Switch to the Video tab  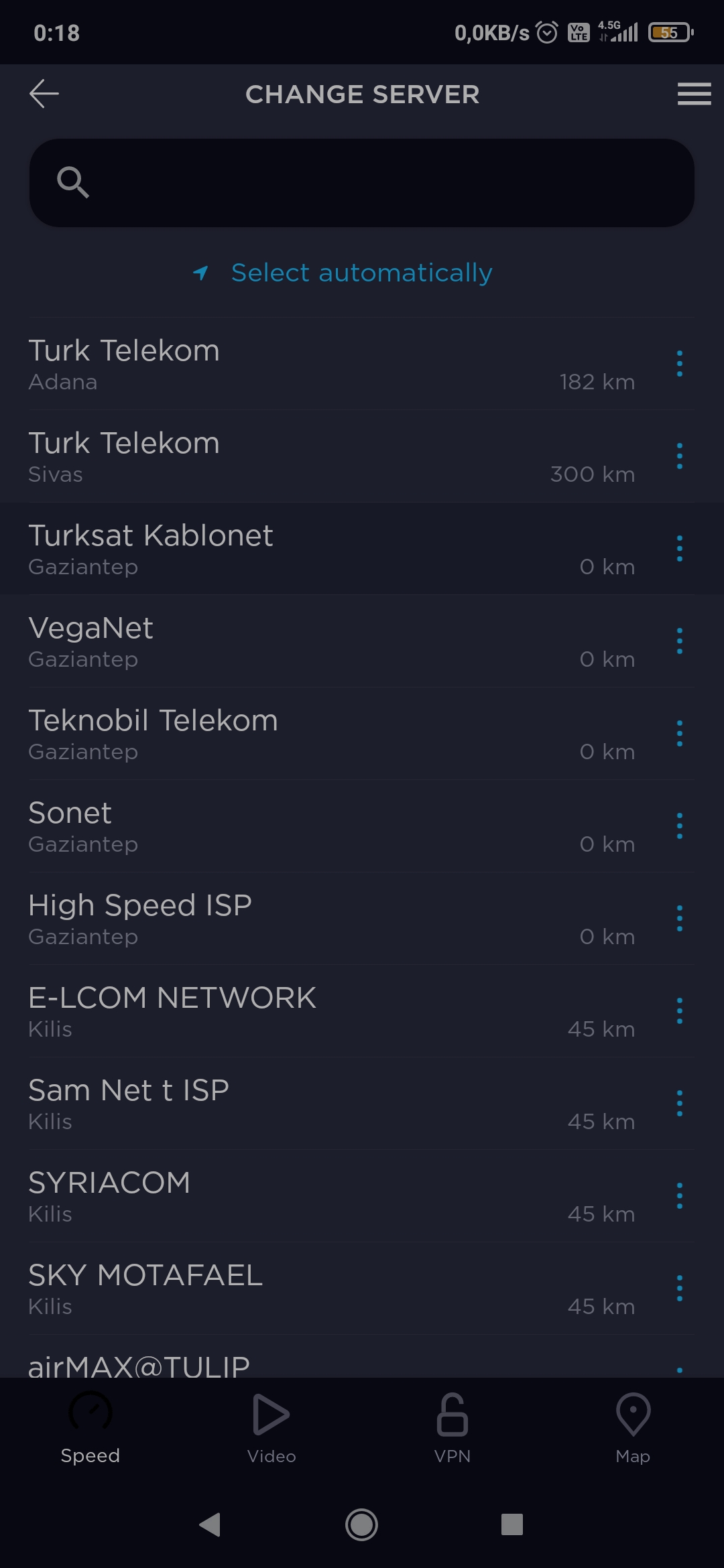271,1429
